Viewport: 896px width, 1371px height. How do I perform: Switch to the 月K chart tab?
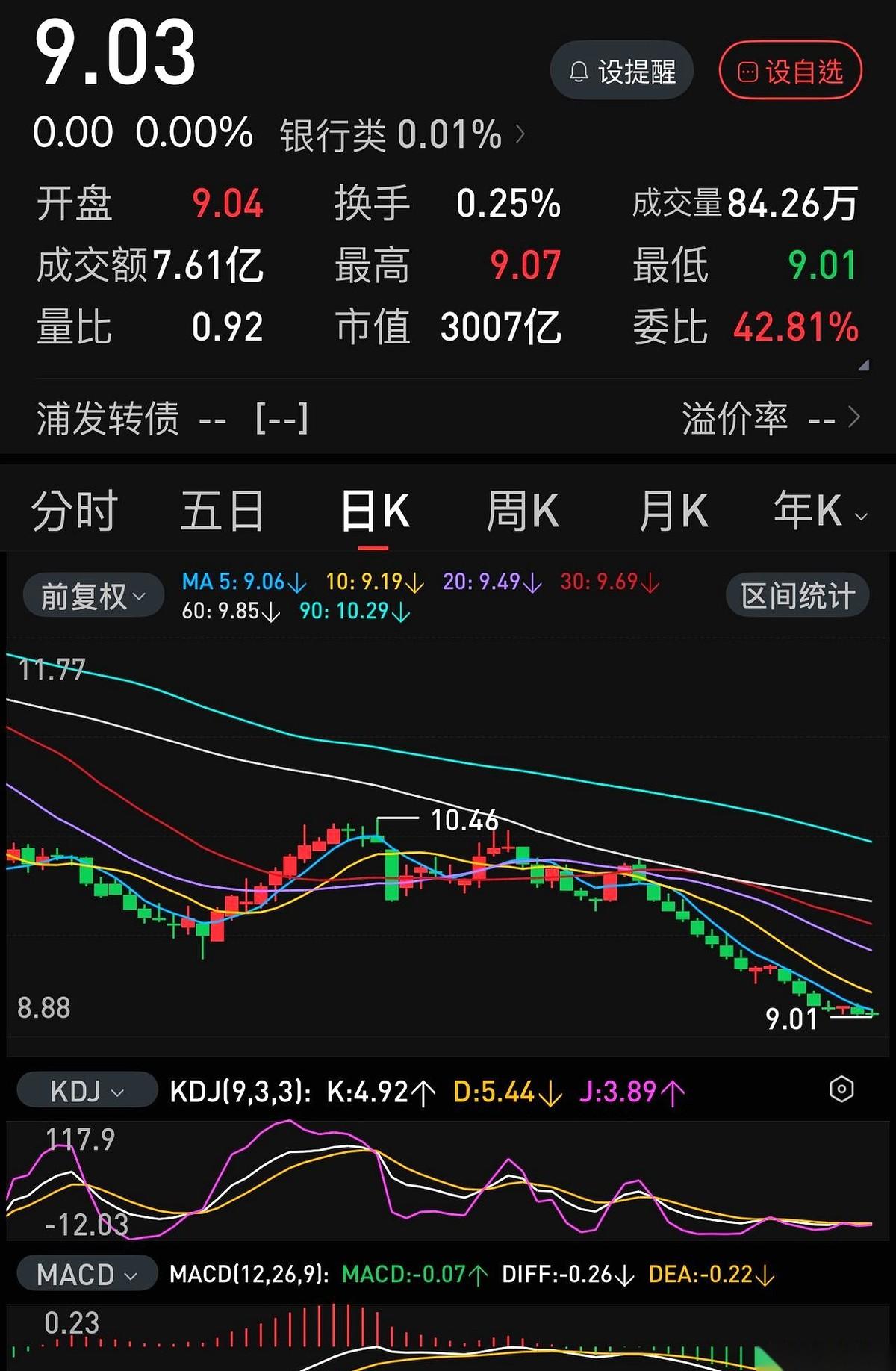(x=673, y=512)
